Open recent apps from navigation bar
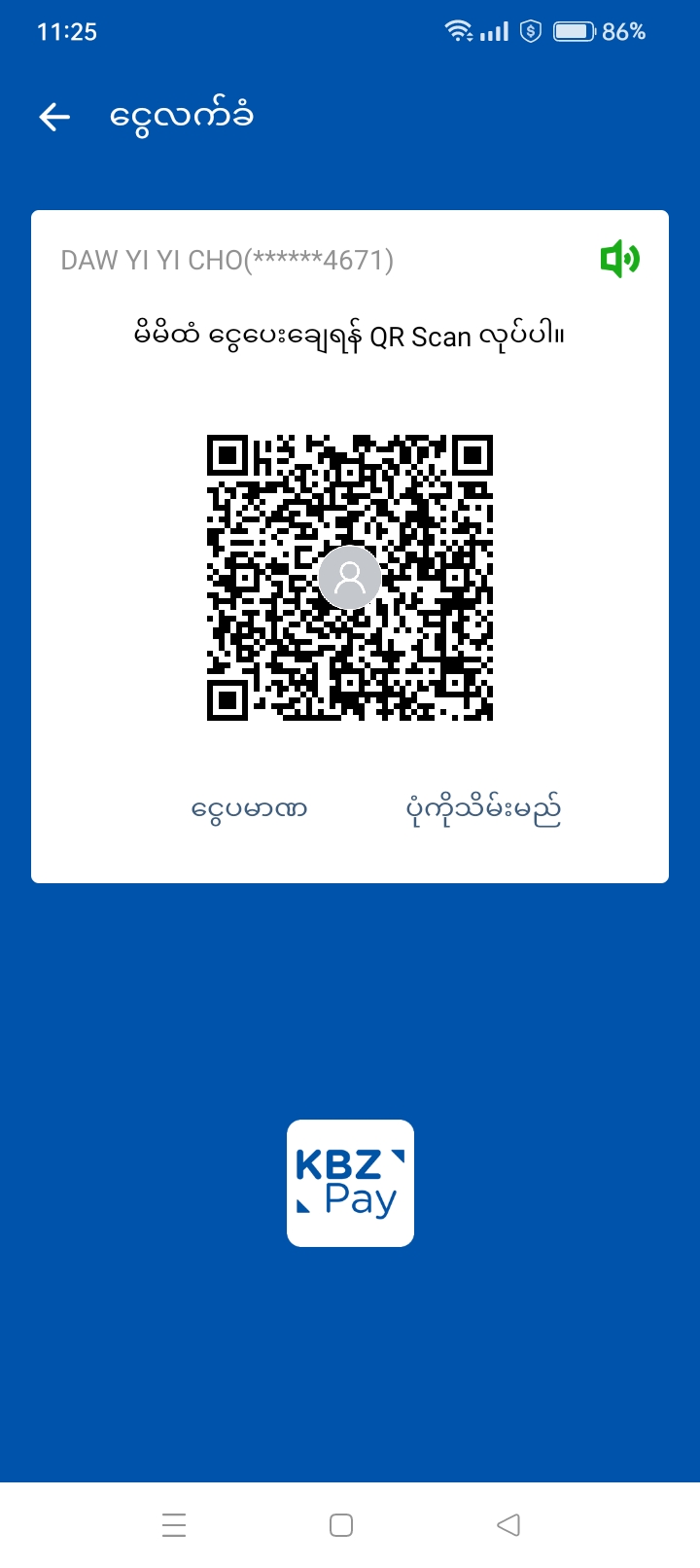The width and height of the screenshot is (700, 1568). coord(174,1524)
